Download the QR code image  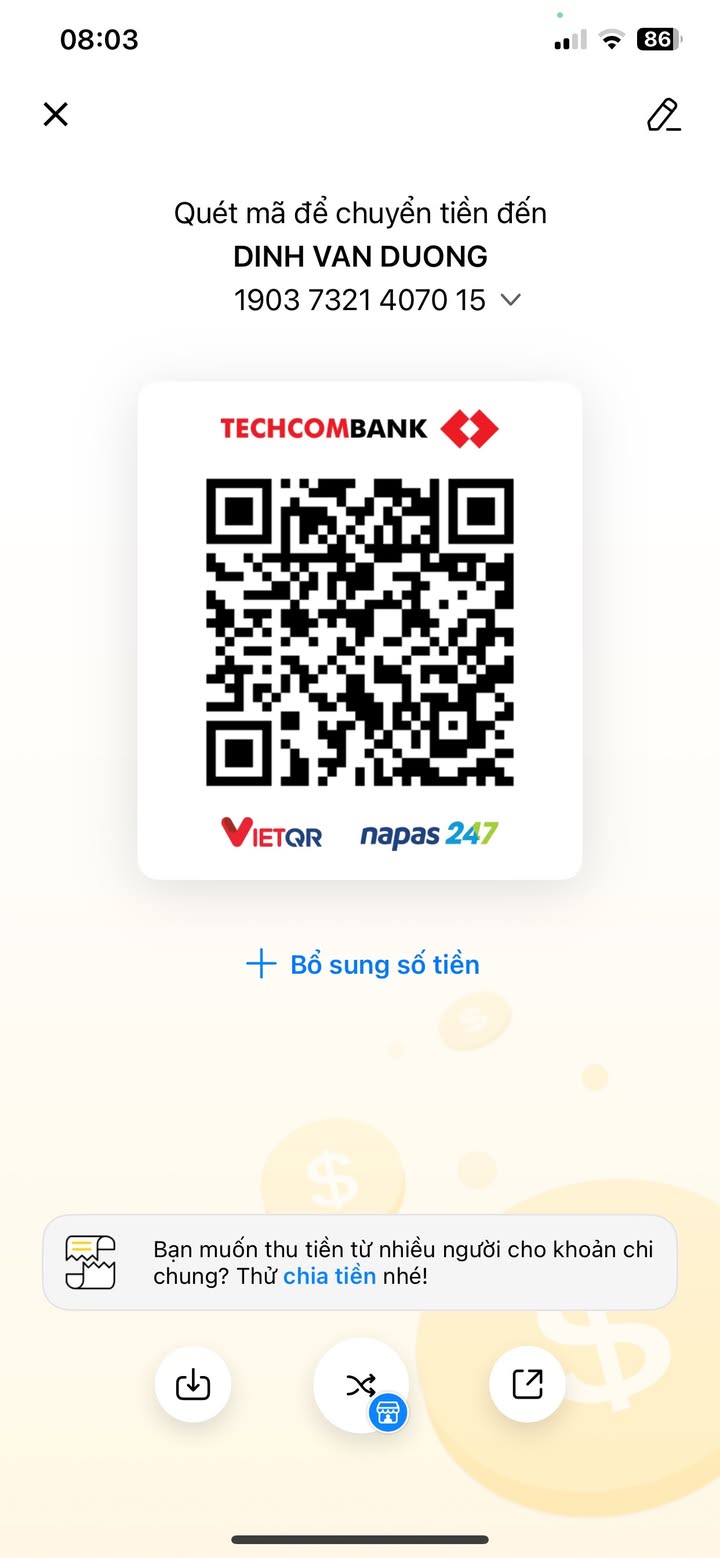tap(193, 1385)
